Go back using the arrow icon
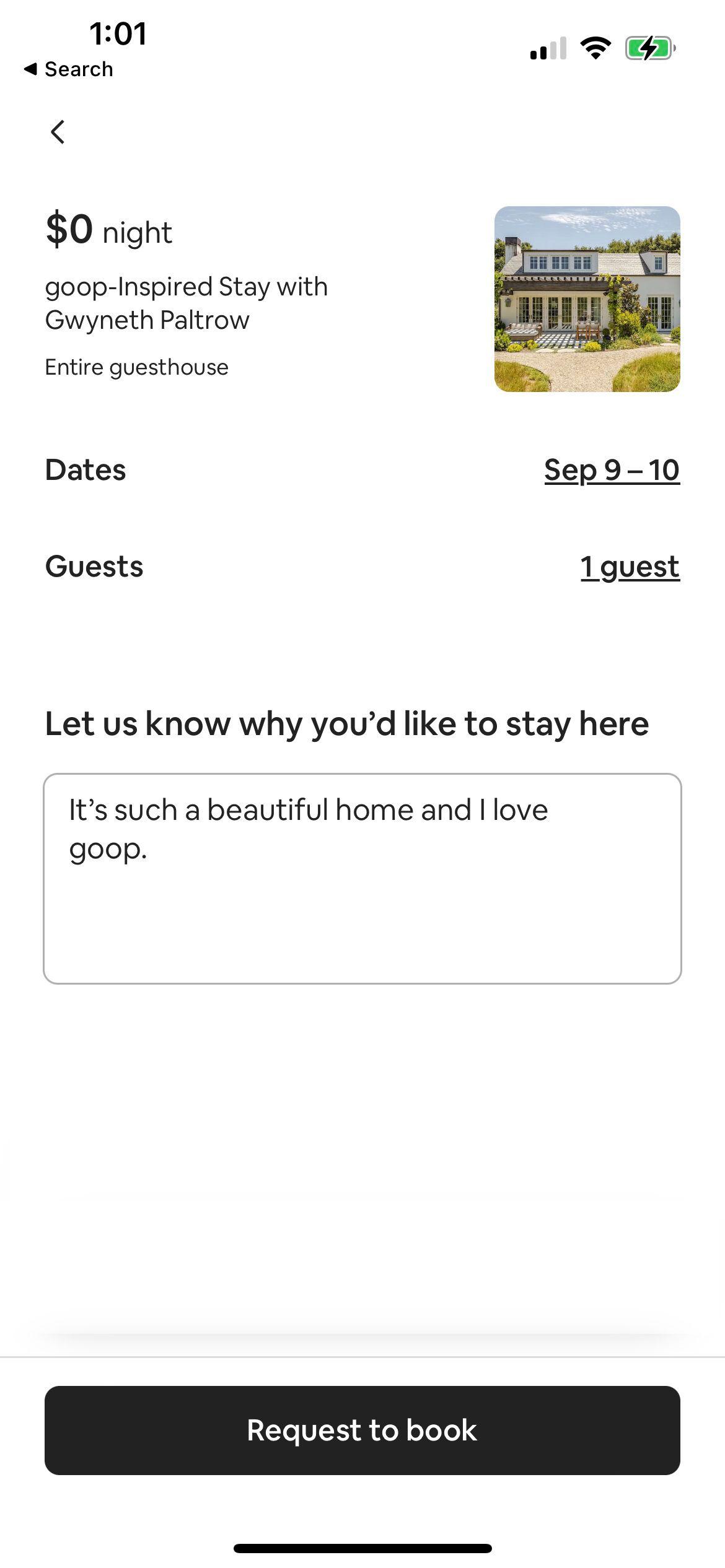 coord(58,132)
